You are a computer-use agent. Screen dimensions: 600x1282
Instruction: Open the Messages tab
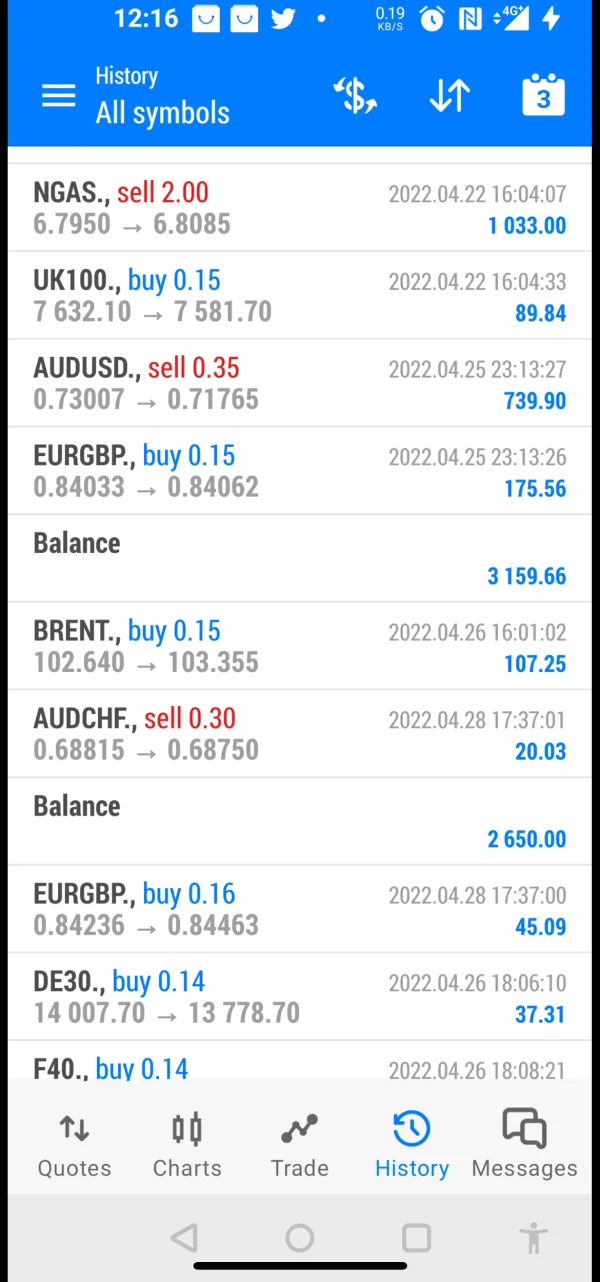click(x=524, y=1145)
